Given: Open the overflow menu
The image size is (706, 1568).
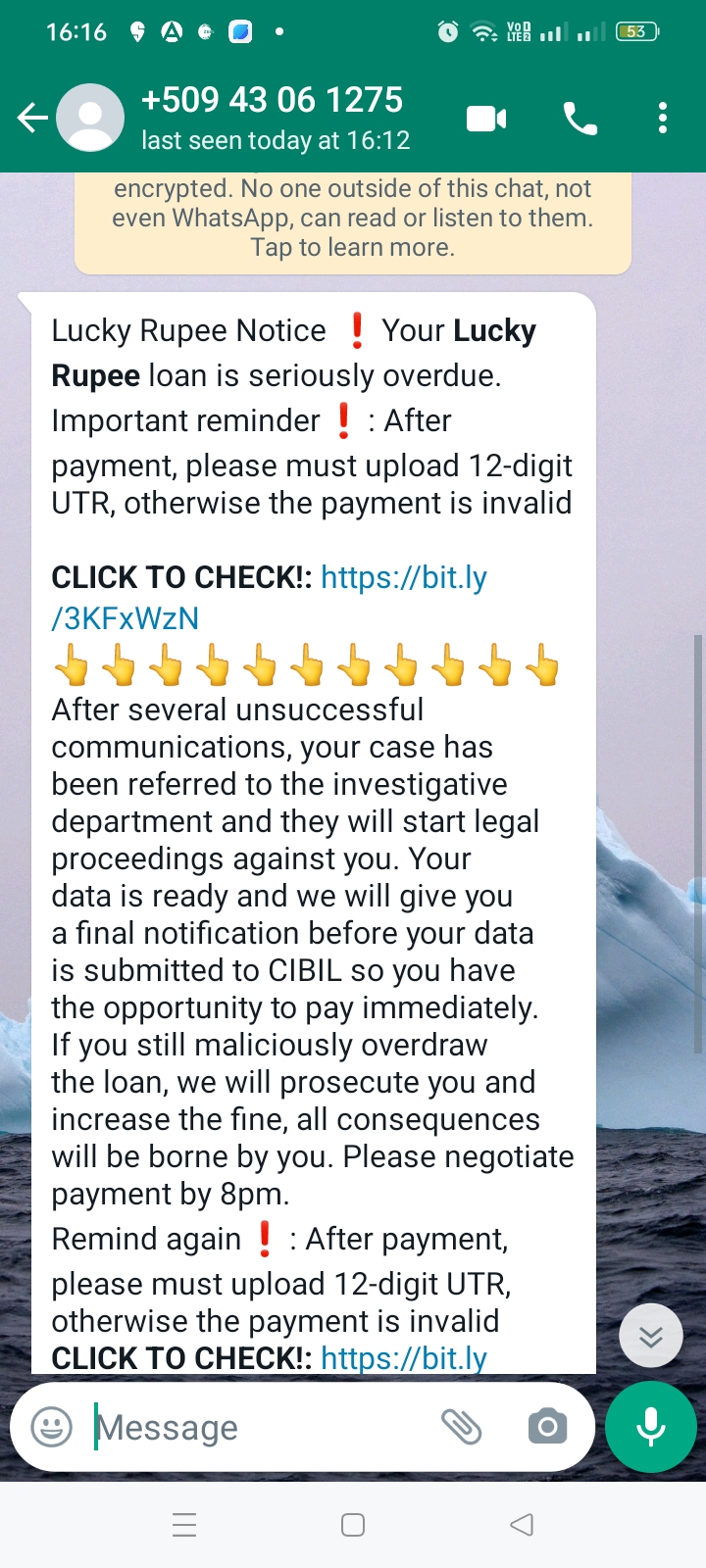Looking at the screenshot, I should 663,119.
